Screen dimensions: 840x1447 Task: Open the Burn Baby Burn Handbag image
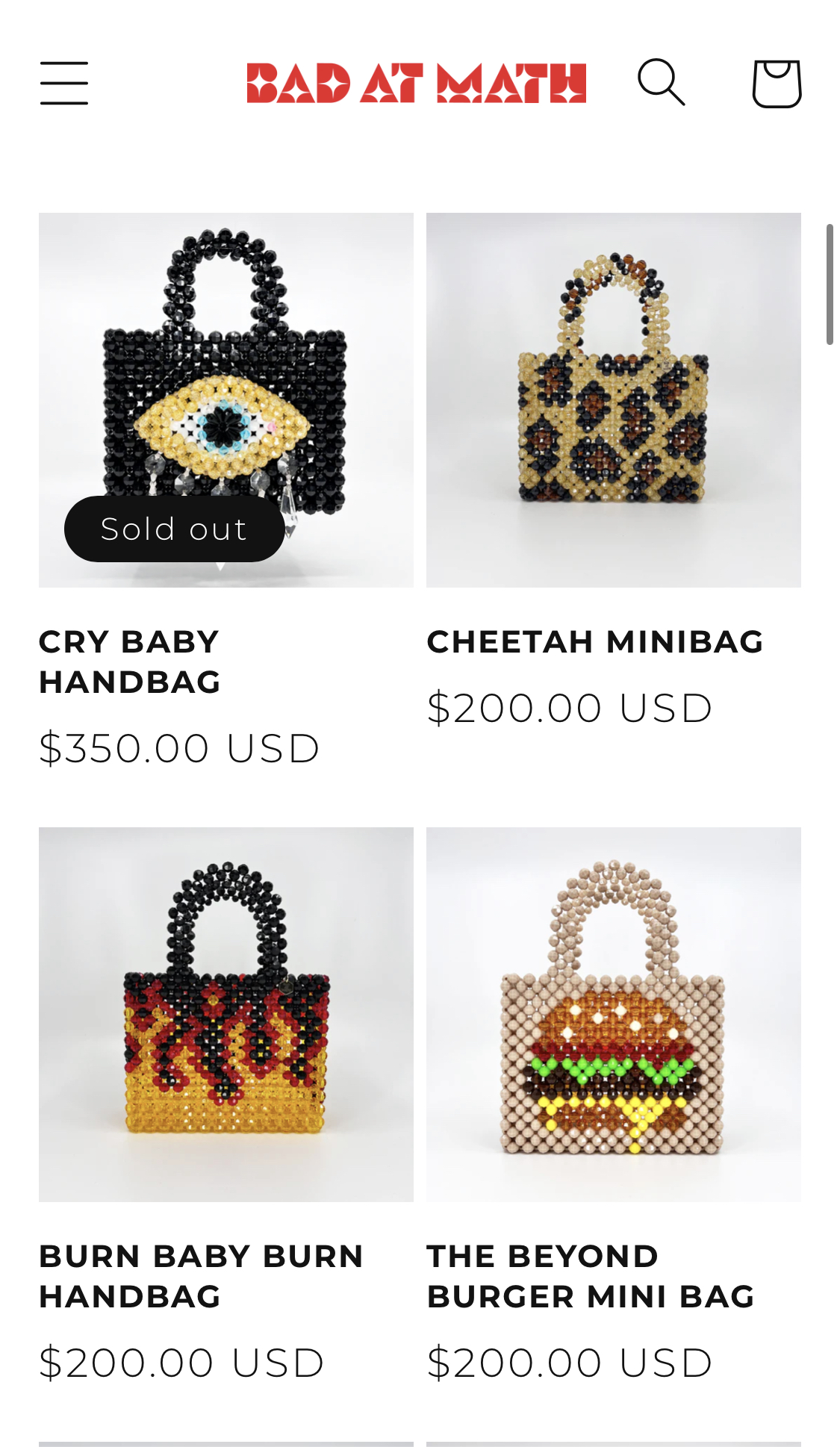click(225, 1014)
